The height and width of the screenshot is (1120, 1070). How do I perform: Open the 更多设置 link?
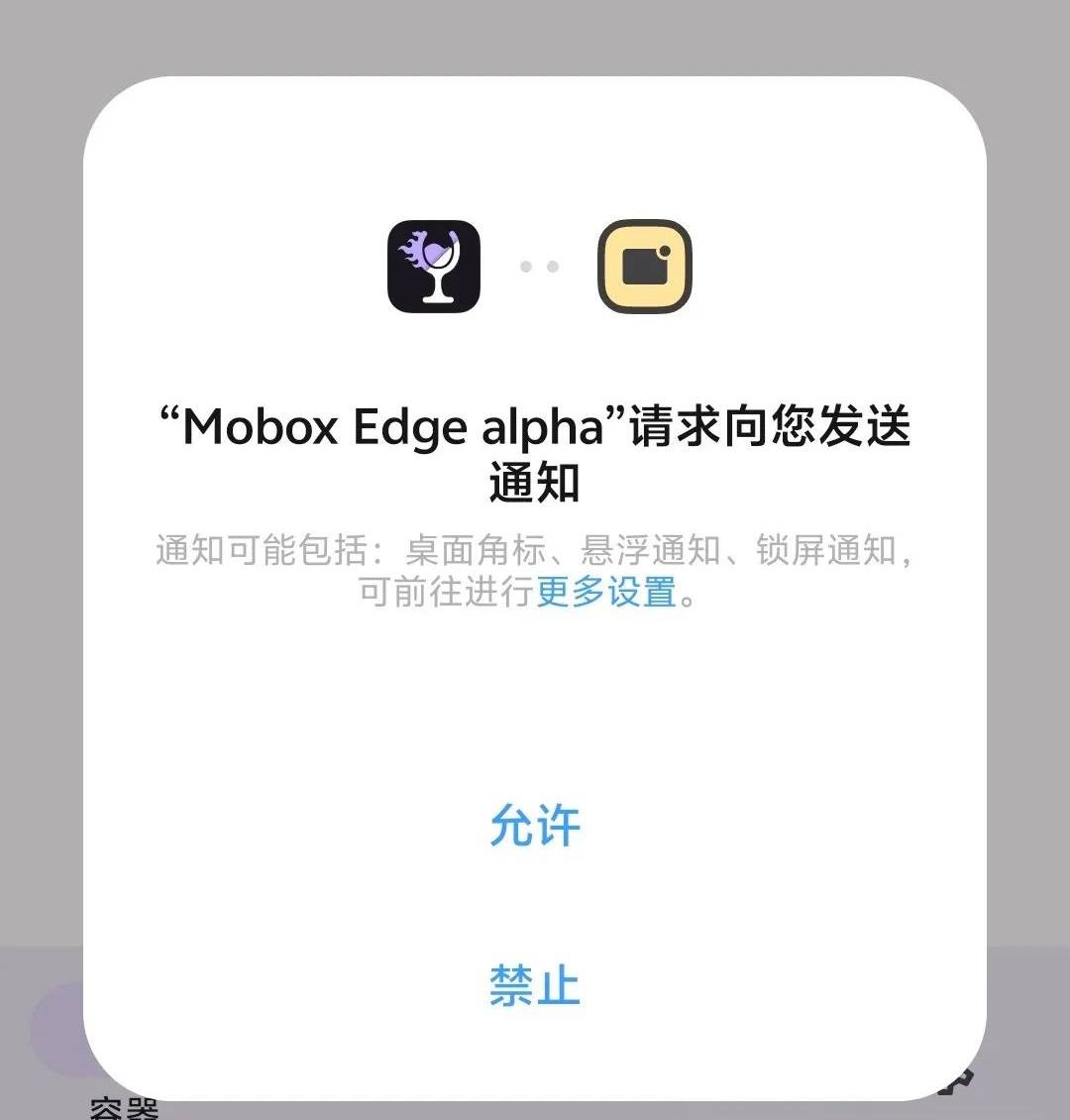[x=606, y=592]
